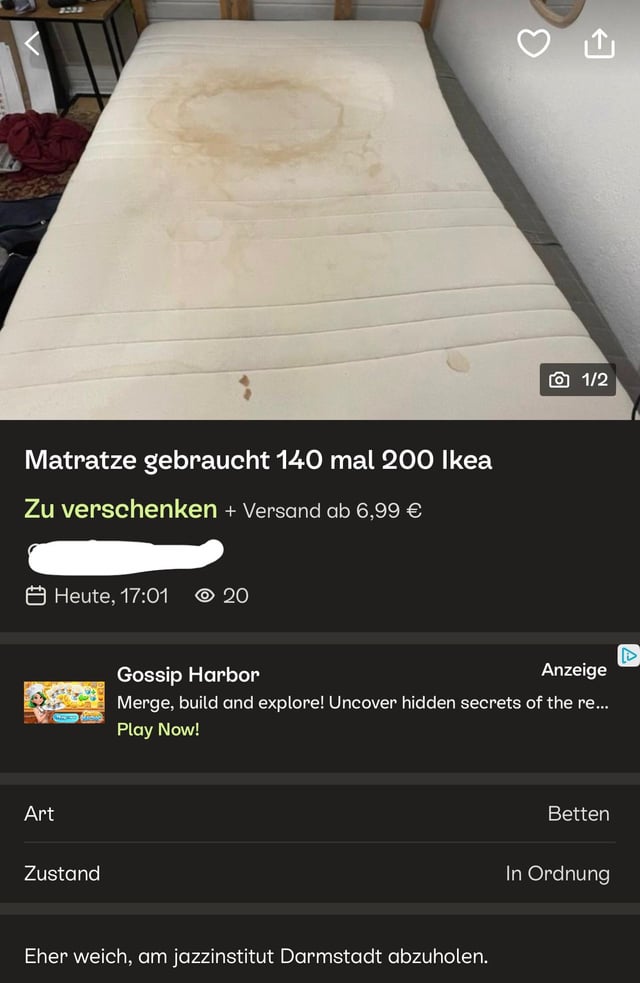
Task: Open the ad info icon beside Anzeige
Action: (x=629, y=656)
